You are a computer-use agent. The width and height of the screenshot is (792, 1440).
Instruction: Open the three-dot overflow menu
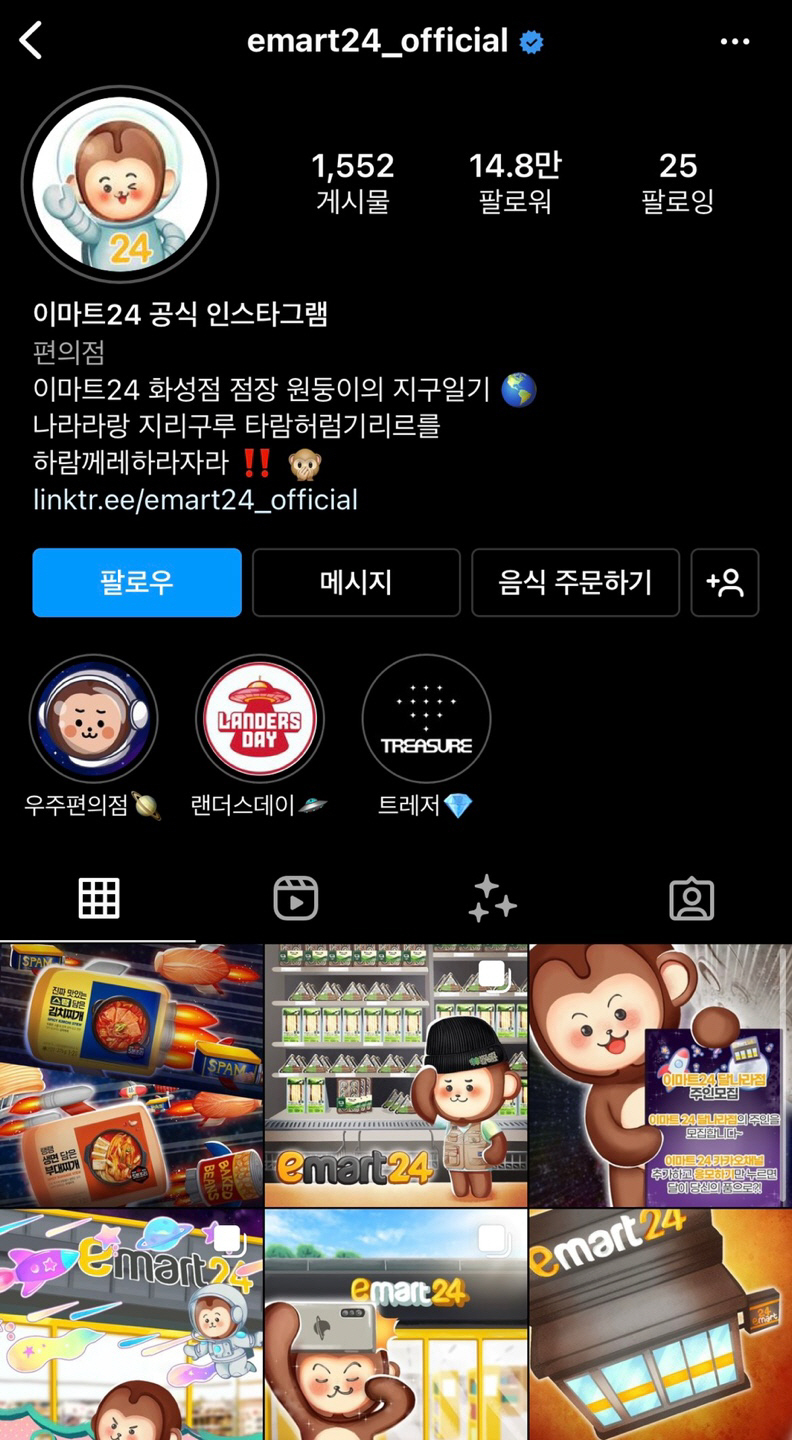(x=735, y=42)
